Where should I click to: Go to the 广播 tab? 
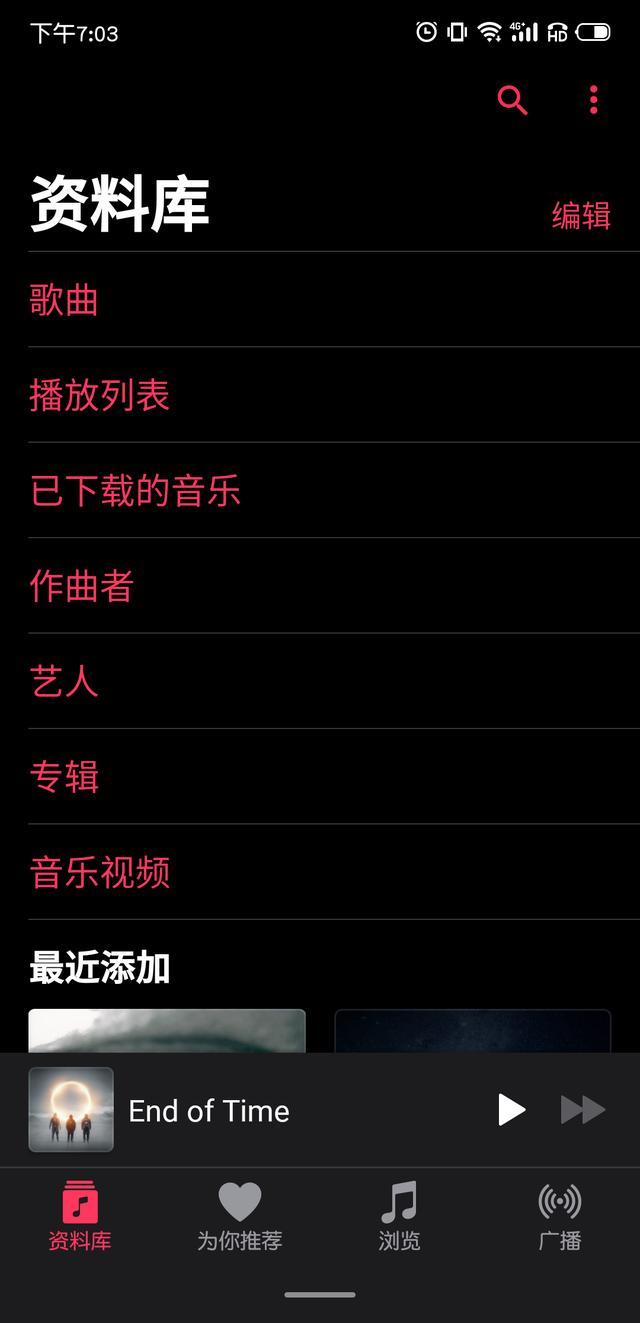(559, 1216)
